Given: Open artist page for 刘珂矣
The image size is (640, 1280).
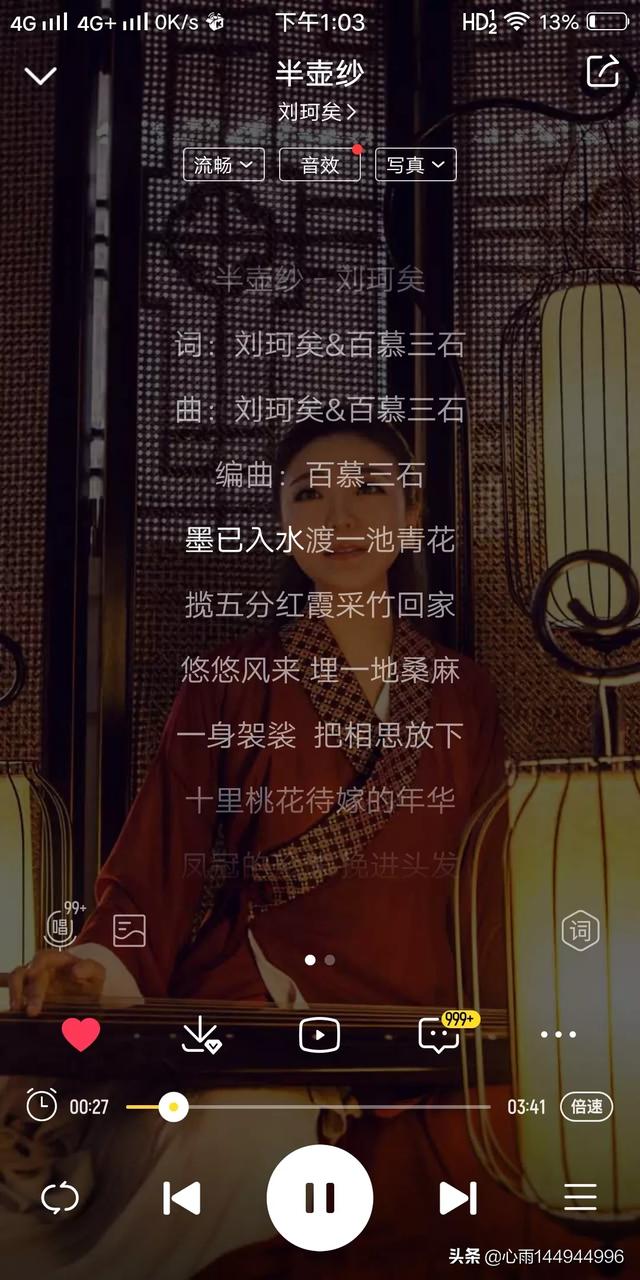Looking at the screenshot, I should coord(318,112).
